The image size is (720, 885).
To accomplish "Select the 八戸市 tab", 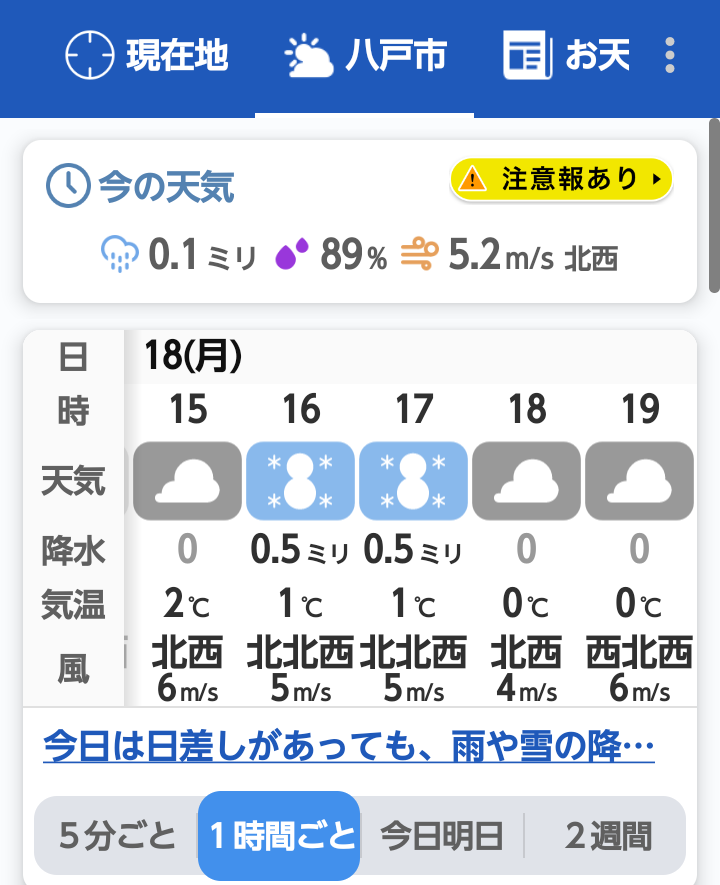I will pos(365,56).
